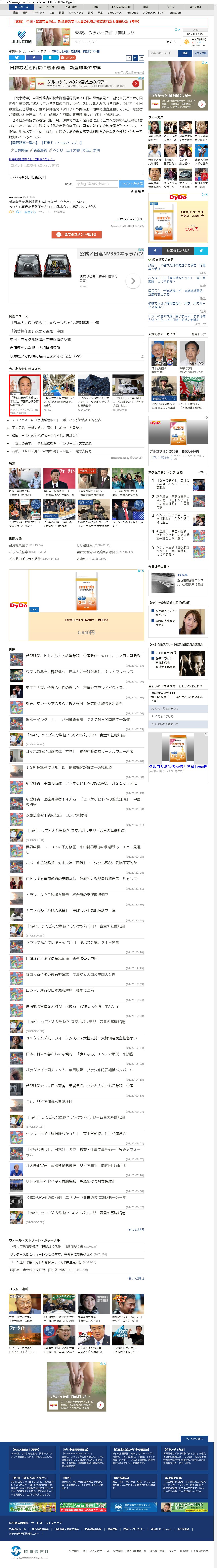Viewport: 217px width, 1568px height.
Task: Submit with the コメントを送信 button
Action: click(131, 183)
